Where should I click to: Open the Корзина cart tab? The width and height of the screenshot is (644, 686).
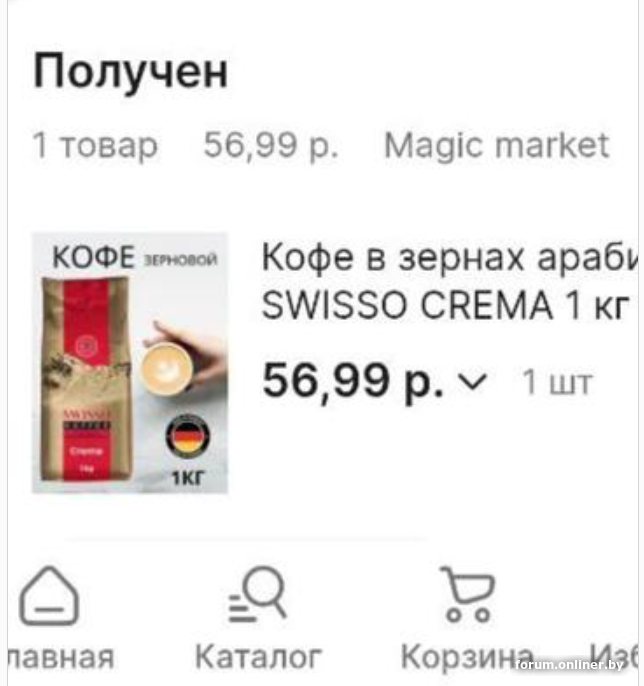466,618
